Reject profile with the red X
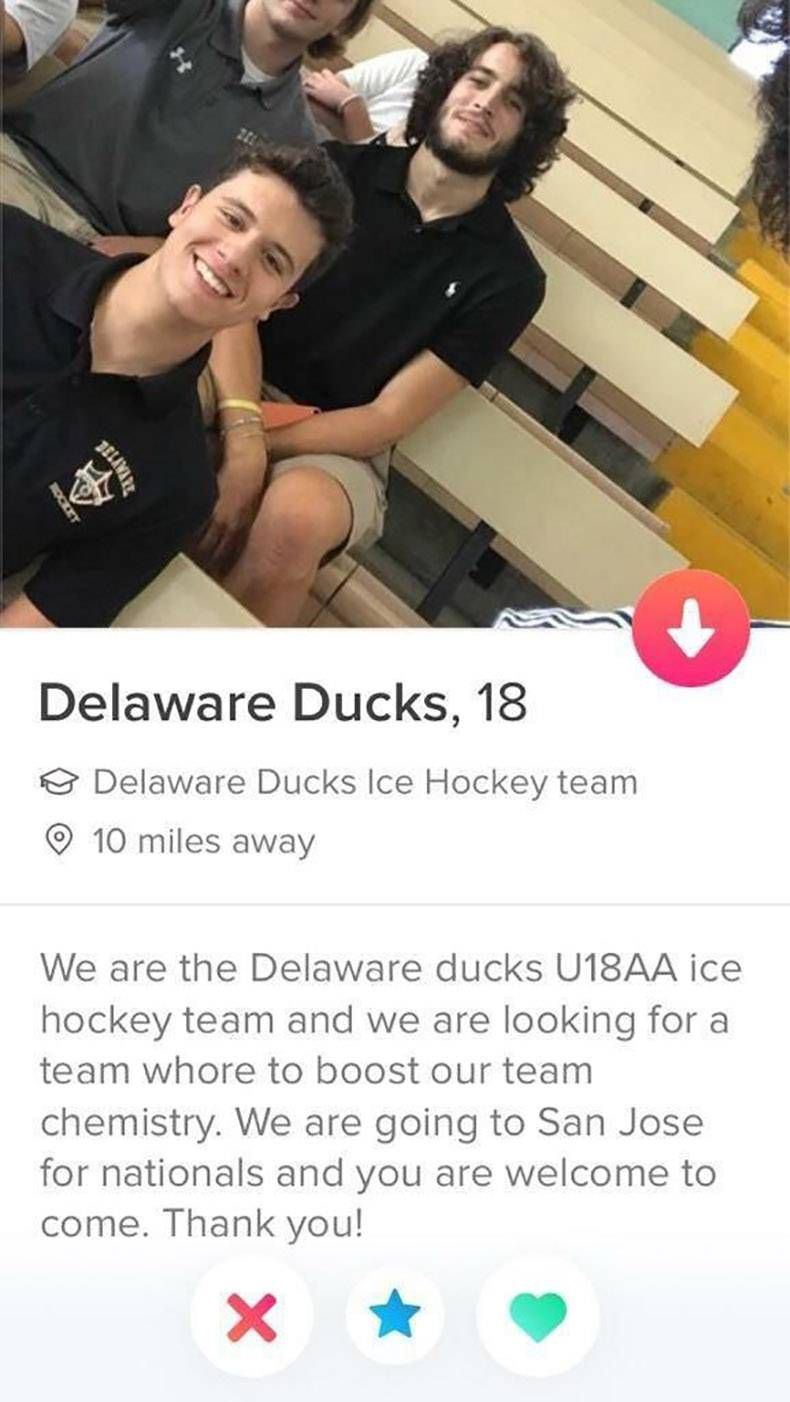The image size is (790, 1402). pos(251,1317)
